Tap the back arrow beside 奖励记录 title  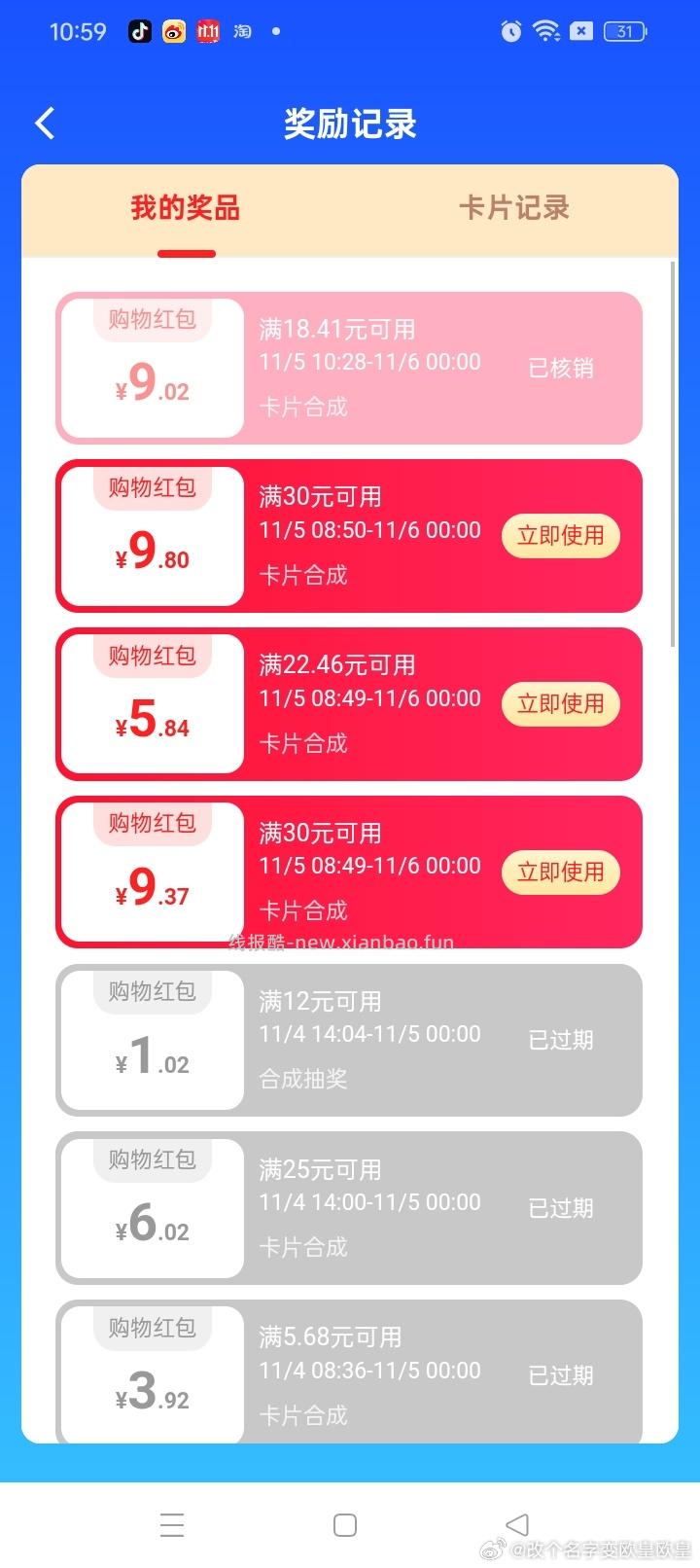point(43,123)
